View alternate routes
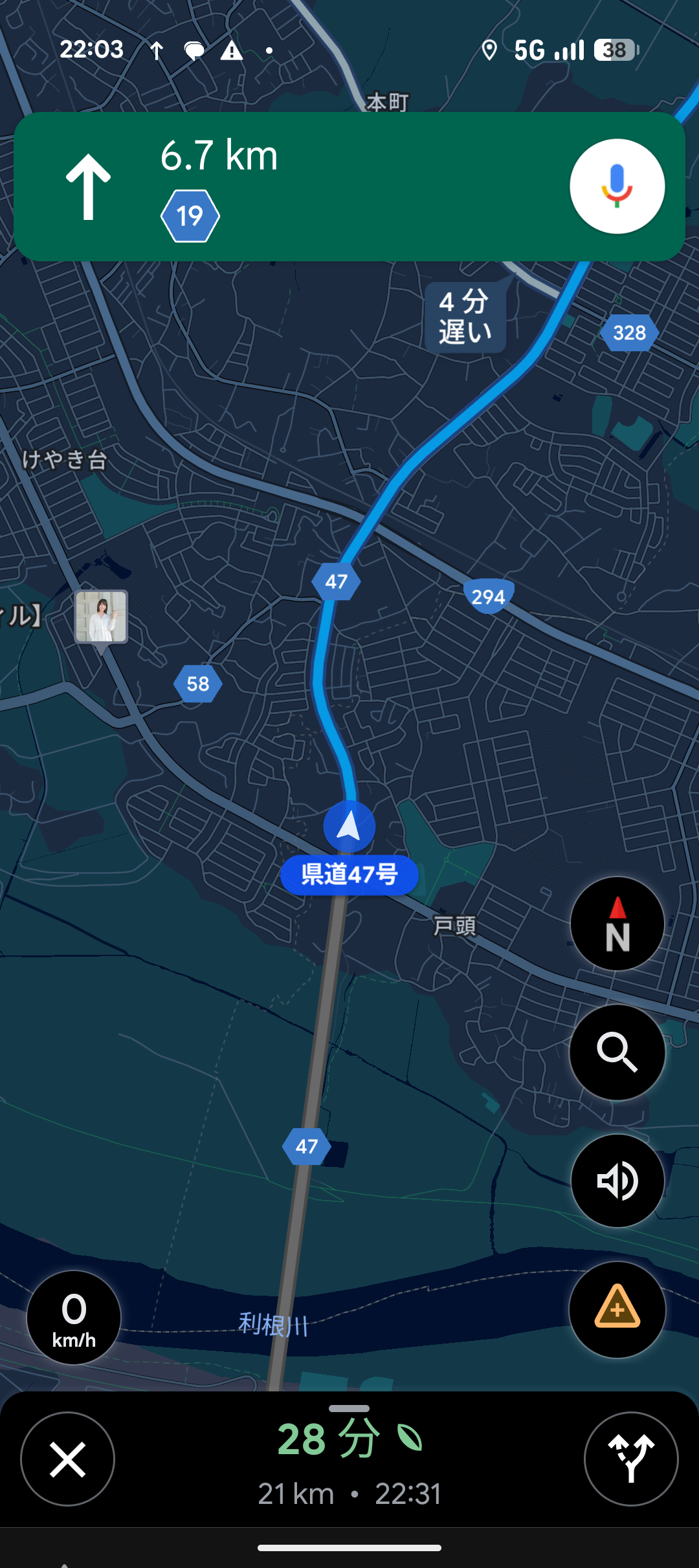The height and width of the screenshot is (1568, 699). tap(630, 1459)
